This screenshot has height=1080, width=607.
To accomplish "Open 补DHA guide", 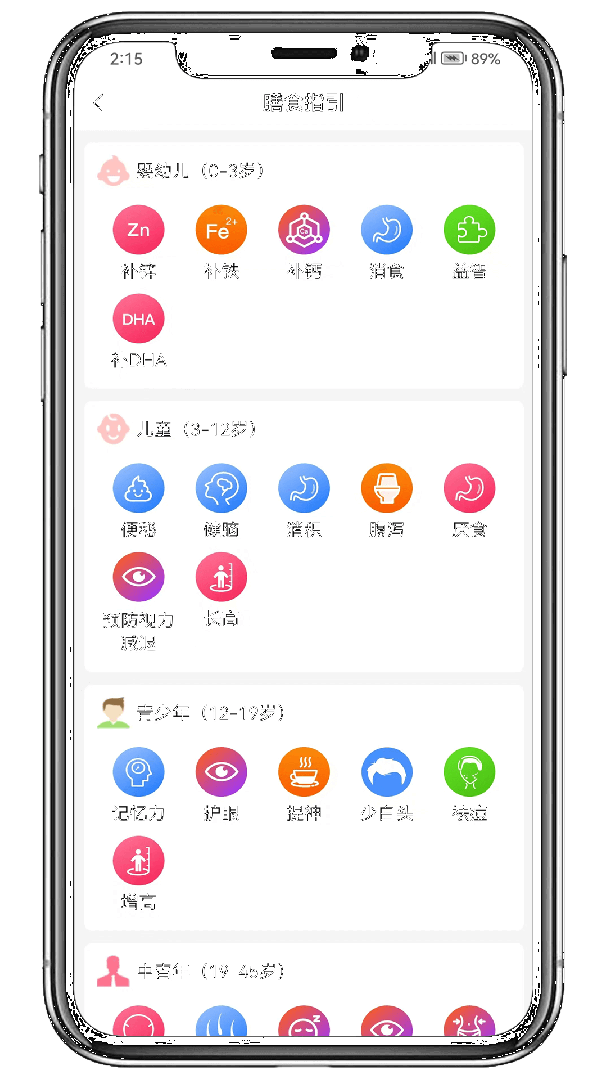I will [x=138, y=320].
